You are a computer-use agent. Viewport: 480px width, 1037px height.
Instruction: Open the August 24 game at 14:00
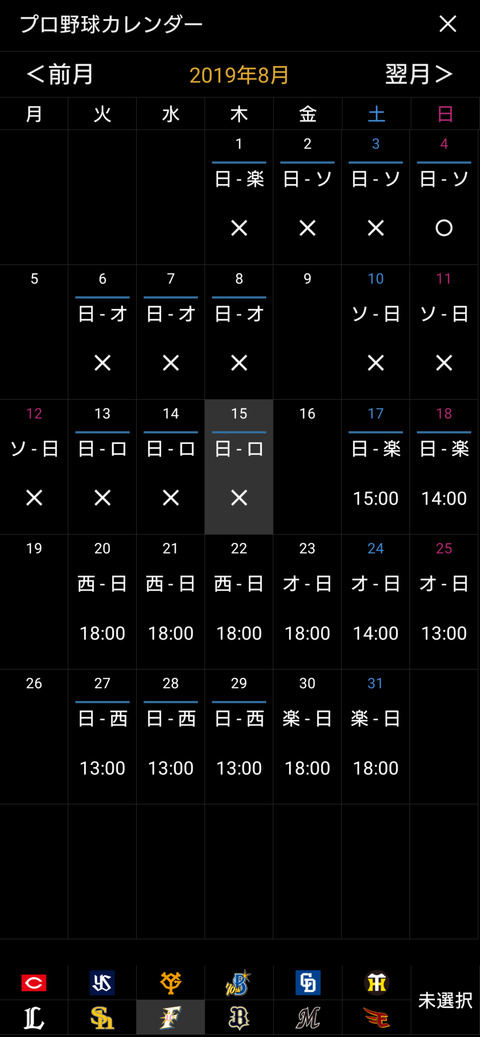[x=376, y=601]
